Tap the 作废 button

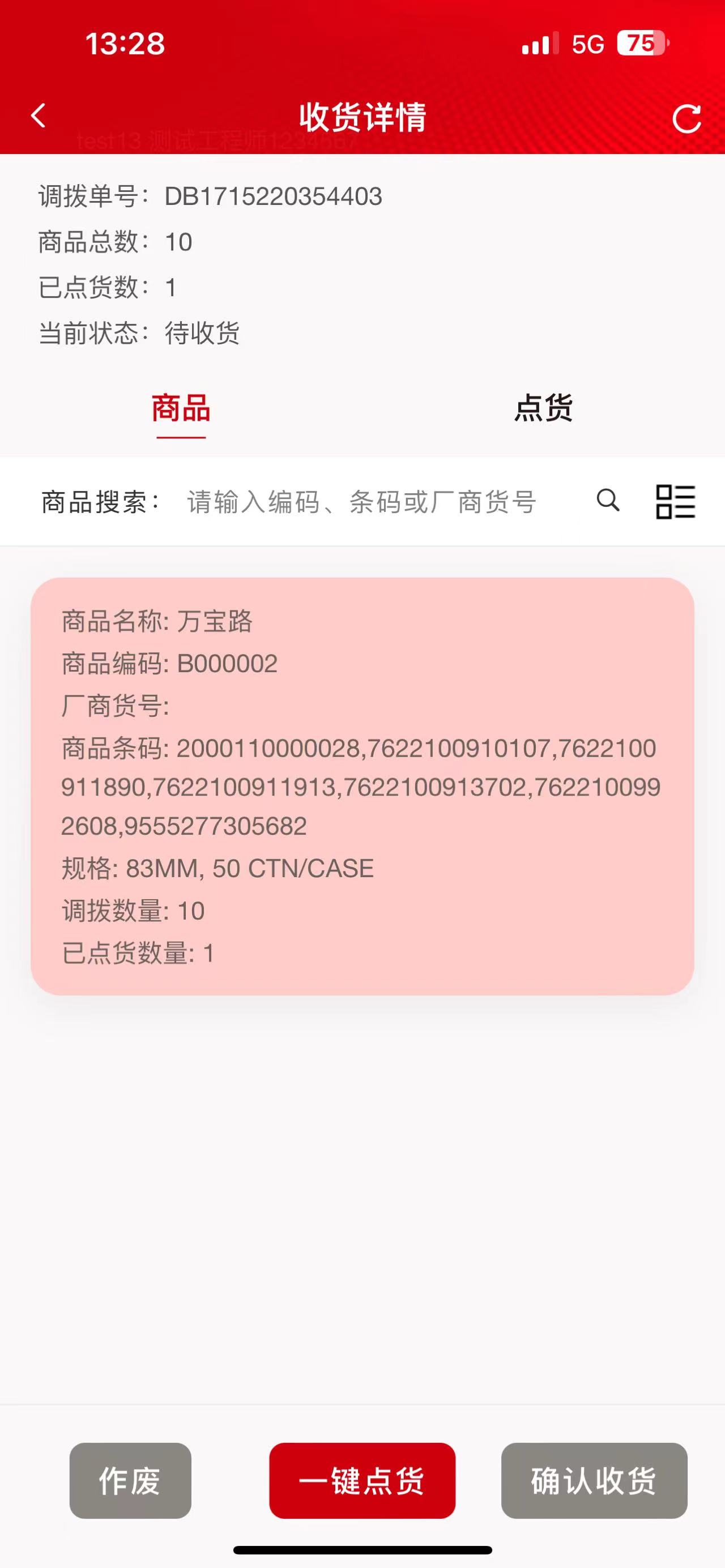130,1480
